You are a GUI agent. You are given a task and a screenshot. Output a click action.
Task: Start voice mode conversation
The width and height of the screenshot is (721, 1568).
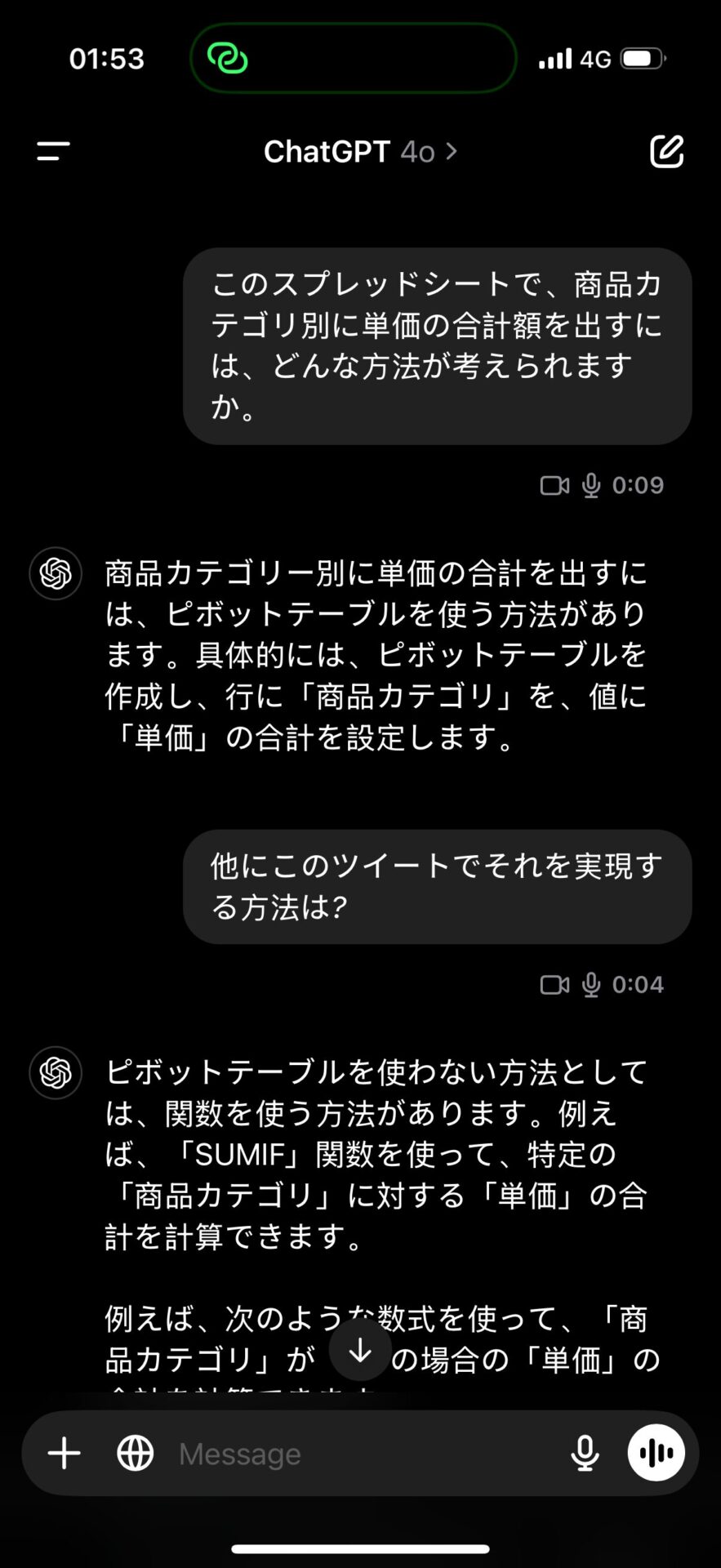tap(656, 1453)
